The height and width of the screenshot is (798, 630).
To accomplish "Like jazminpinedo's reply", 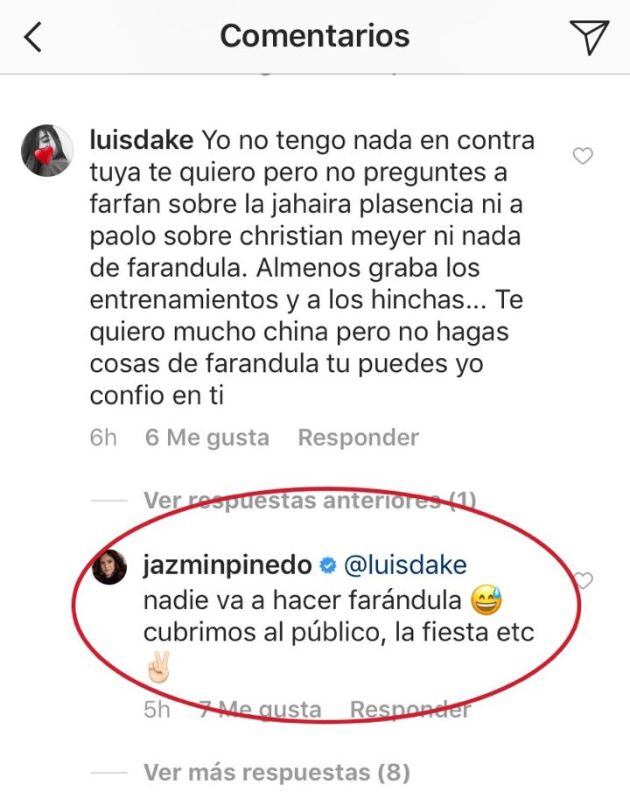I will pyautogui.click(x=583, y=580).
